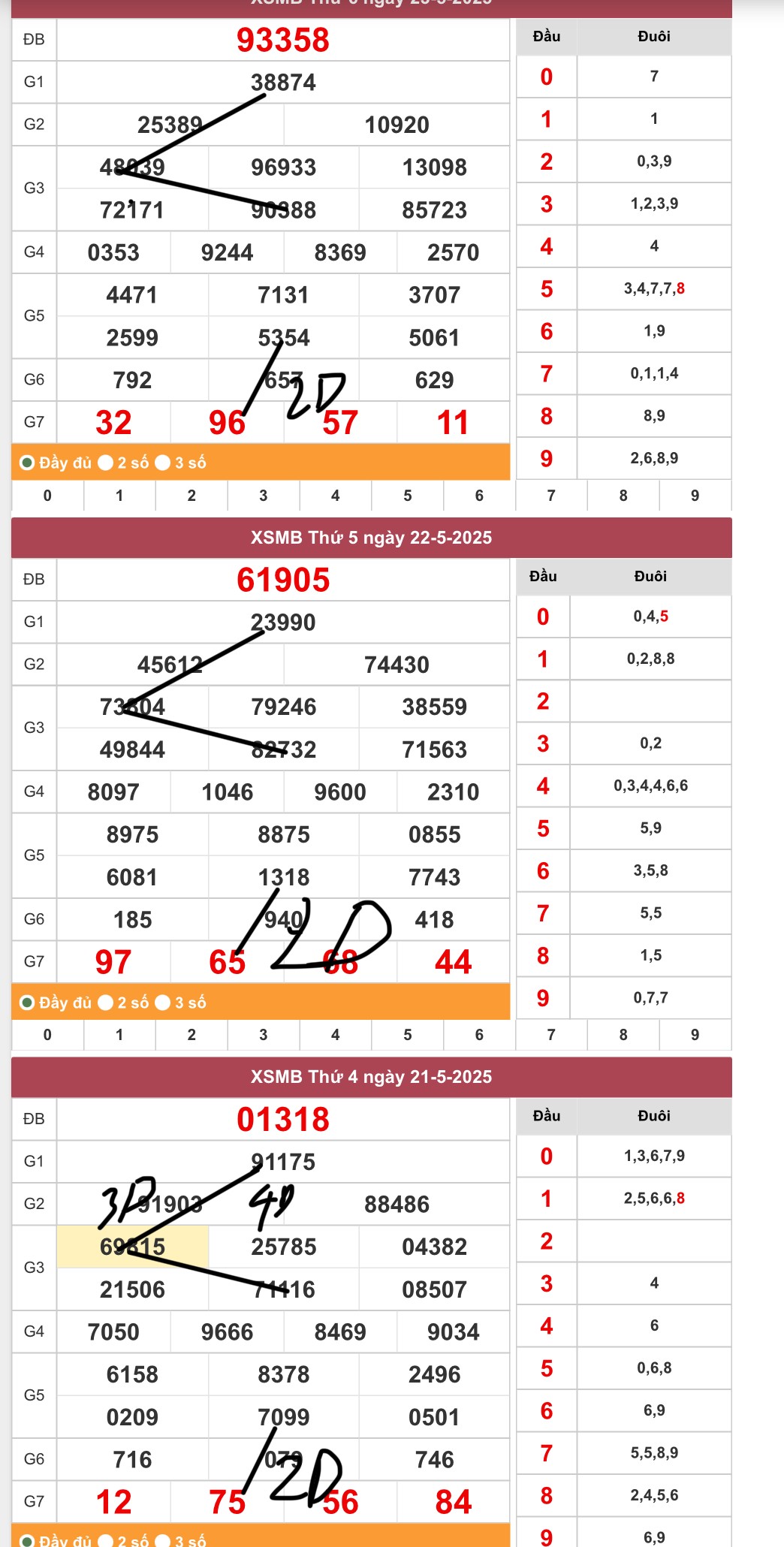Tap digit 0 filter below ĐB 93358 table

tap(48, 496)
